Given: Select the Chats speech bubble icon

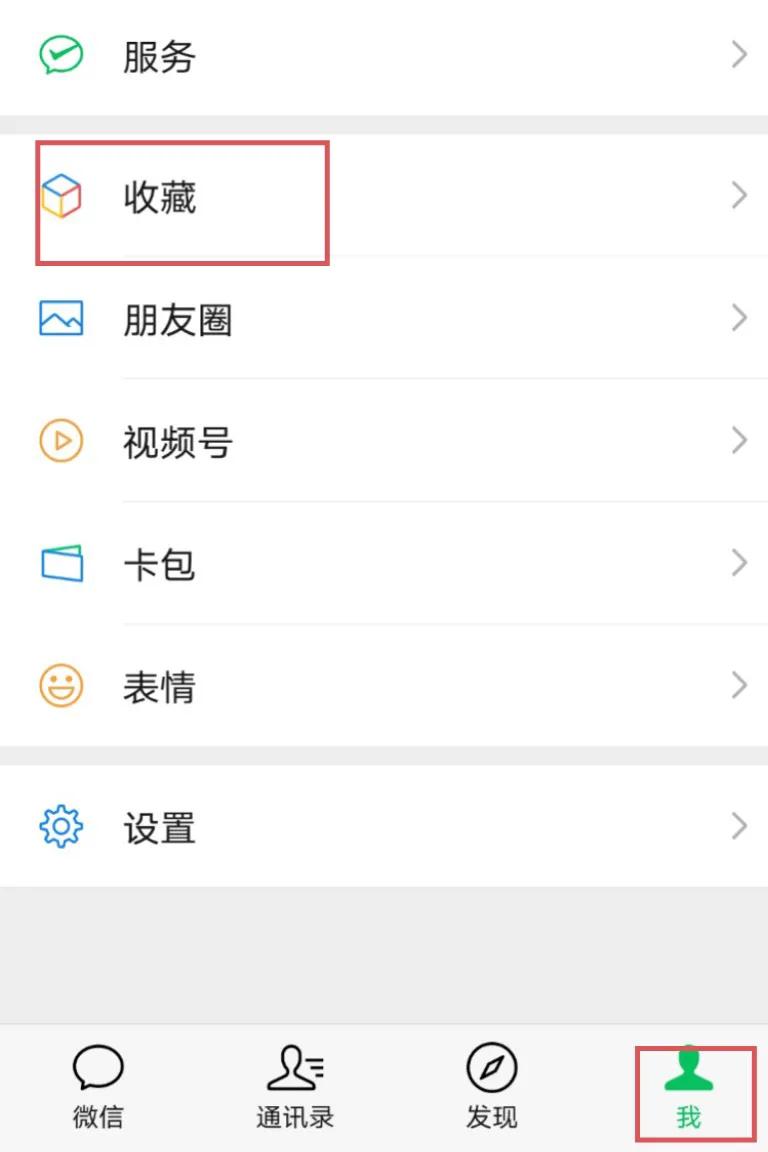Looking at the screenshot, I should pyautogui.click(x=97, y=1069).
